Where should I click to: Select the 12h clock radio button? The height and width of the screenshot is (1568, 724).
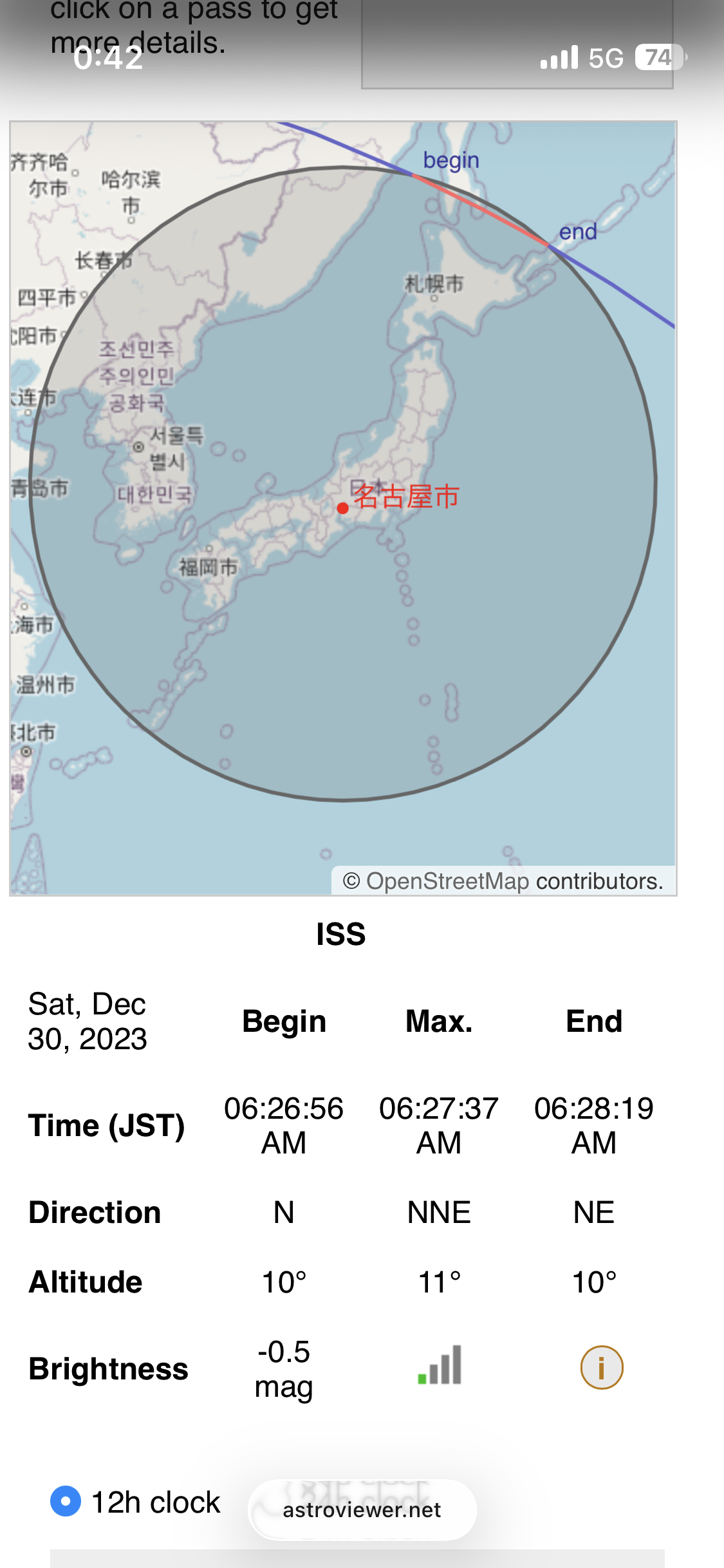click(66, 1501)
